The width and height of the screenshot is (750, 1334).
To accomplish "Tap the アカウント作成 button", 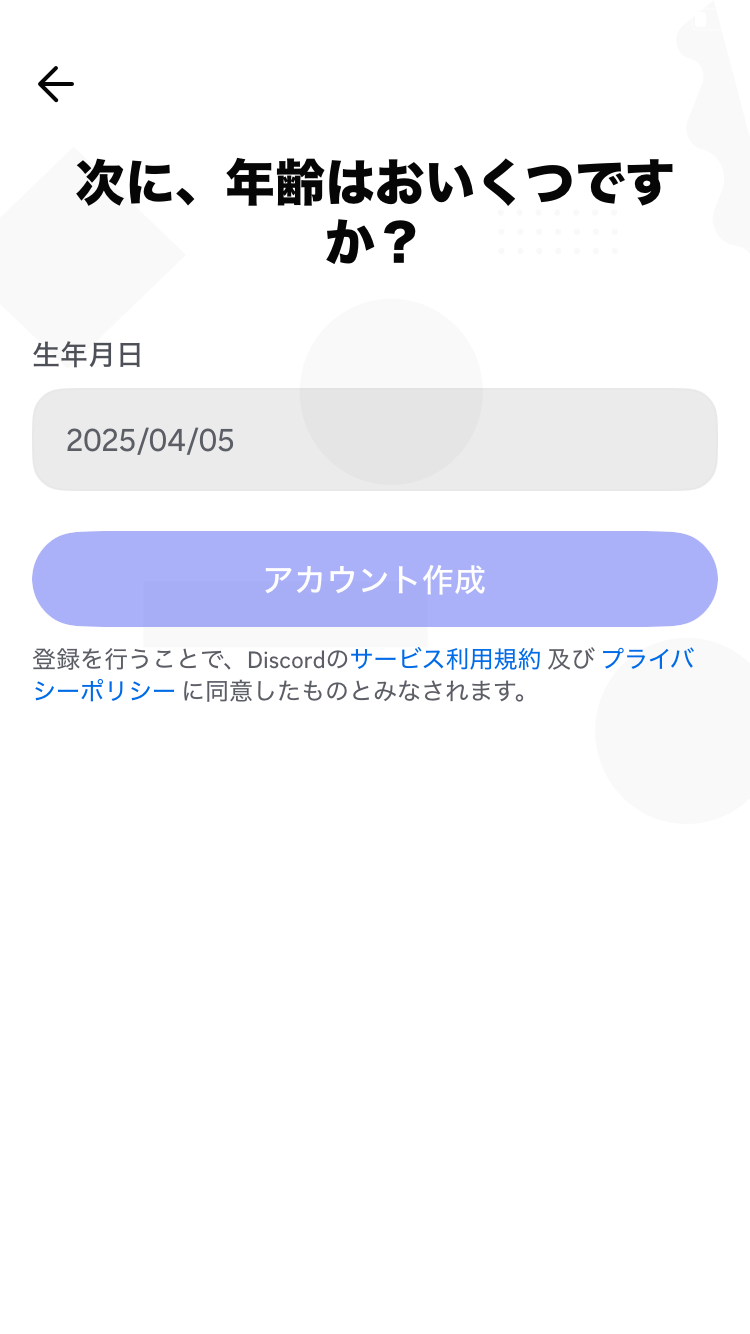I will coord(374,579).
